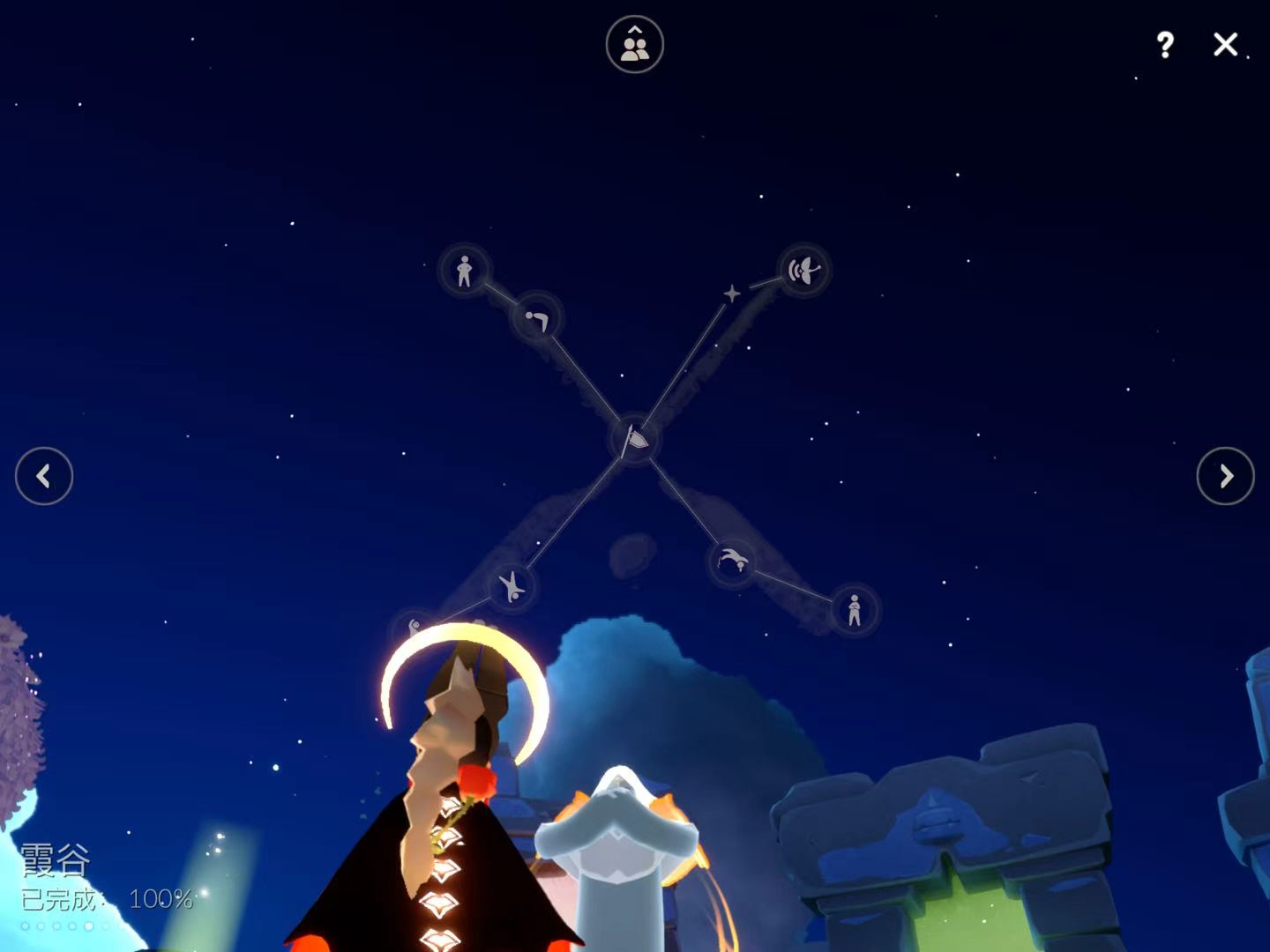Viewport: 1270px width, 952px height.
Task: Select the standing pose spirit star
Action: click(x=465, y=271)
